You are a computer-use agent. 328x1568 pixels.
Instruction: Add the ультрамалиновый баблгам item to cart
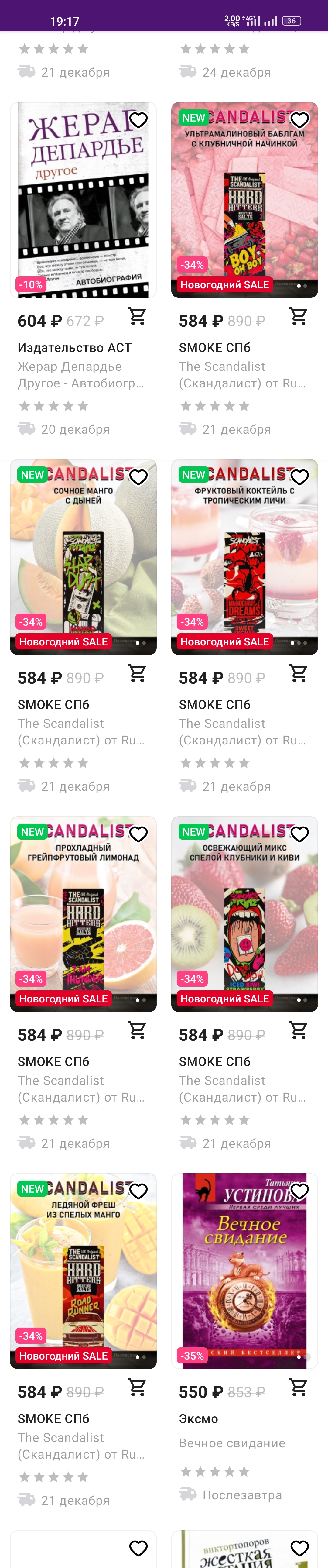[298, 317]
